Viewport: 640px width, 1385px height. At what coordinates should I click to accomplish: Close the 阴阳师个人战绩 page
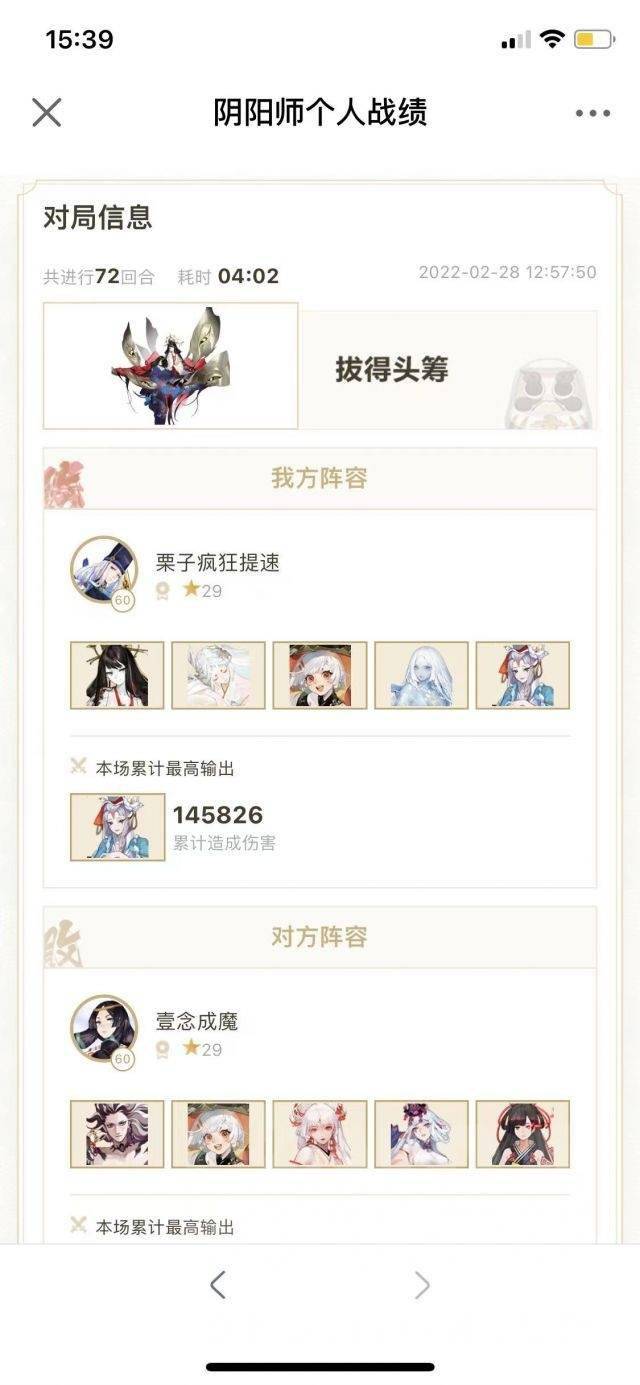[46, 112]
